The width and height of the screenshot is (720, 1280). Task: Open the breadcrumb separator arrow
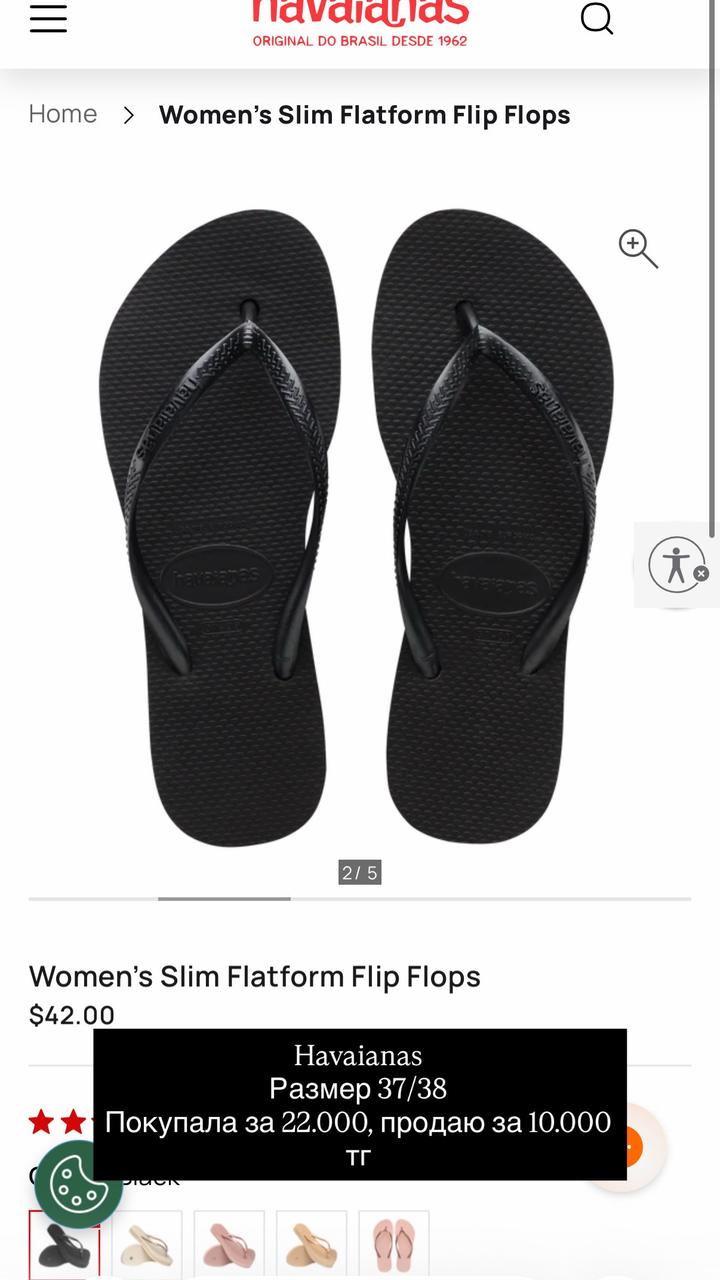coord(128,115)
